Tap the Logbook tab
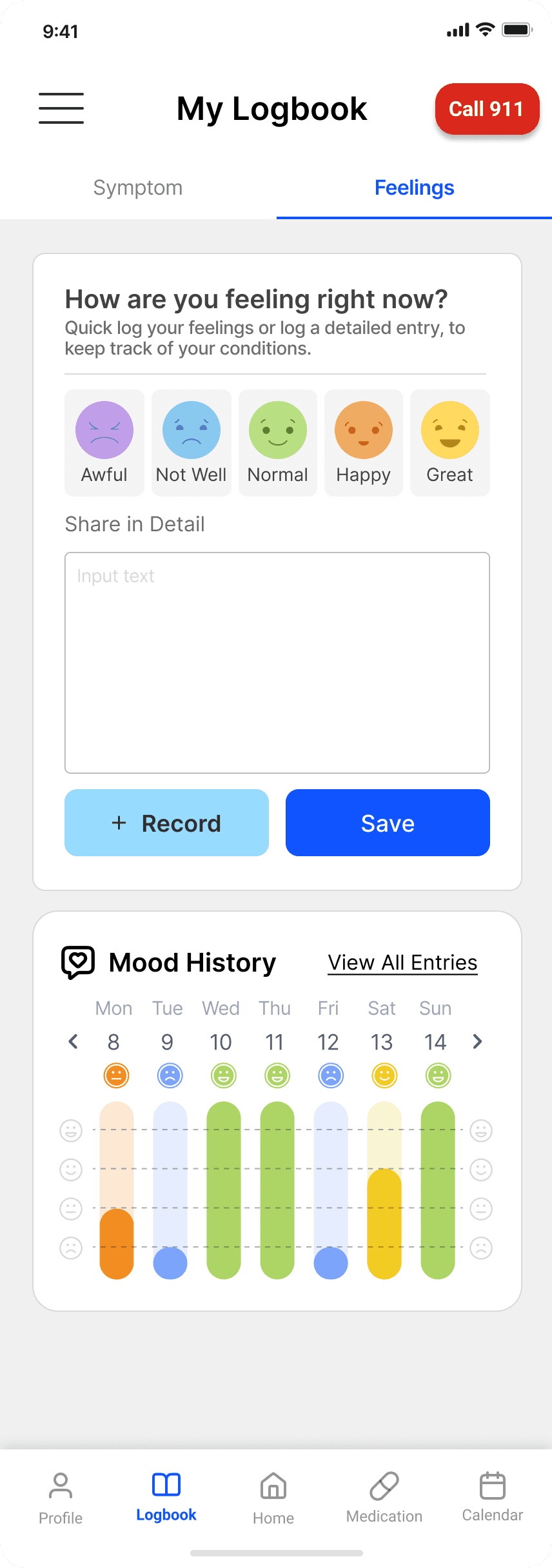This screenshot has width=552, height=1568. pos(166,1497)
